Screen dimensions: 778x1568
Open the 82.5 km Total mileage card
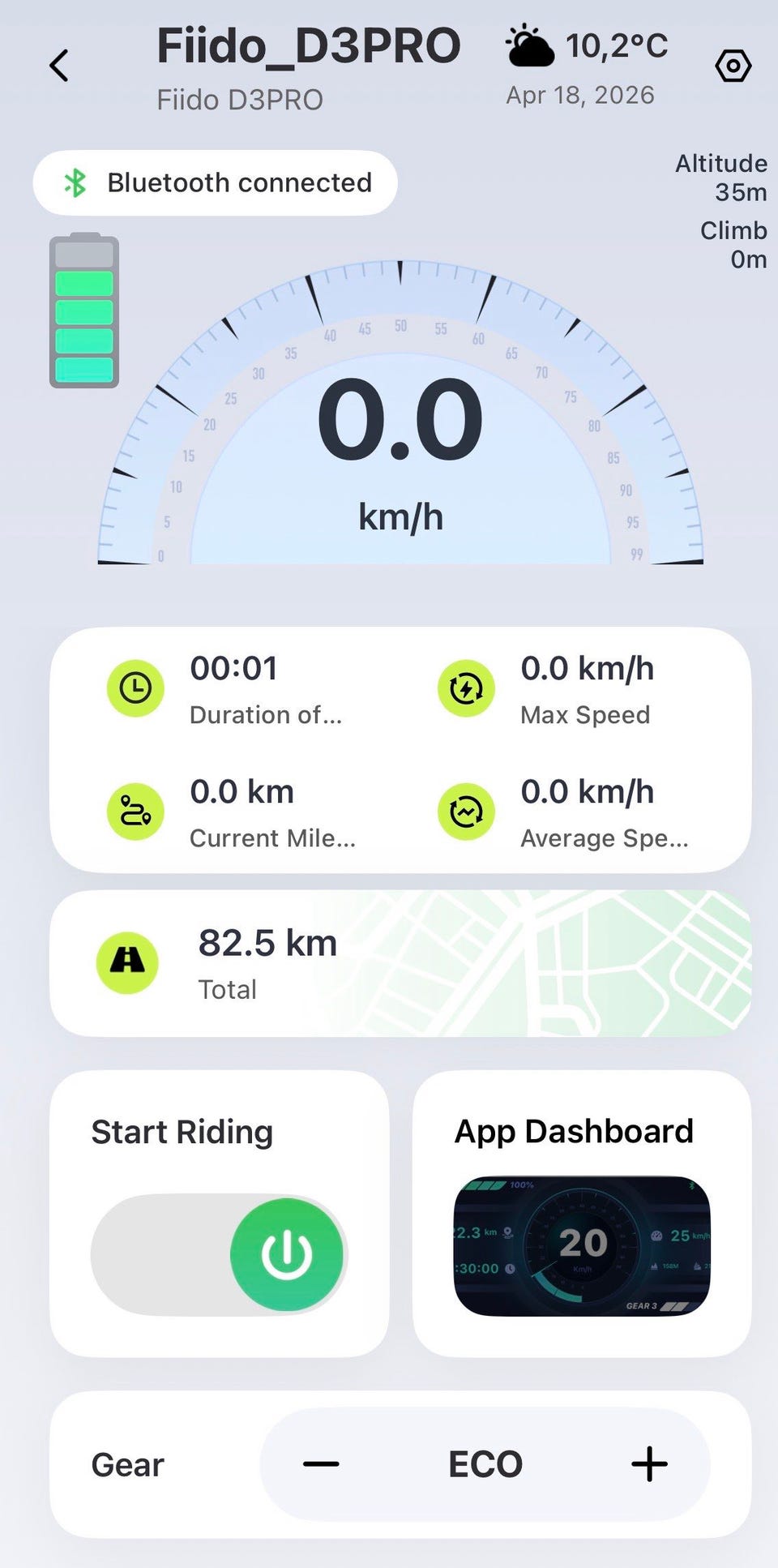400,963
